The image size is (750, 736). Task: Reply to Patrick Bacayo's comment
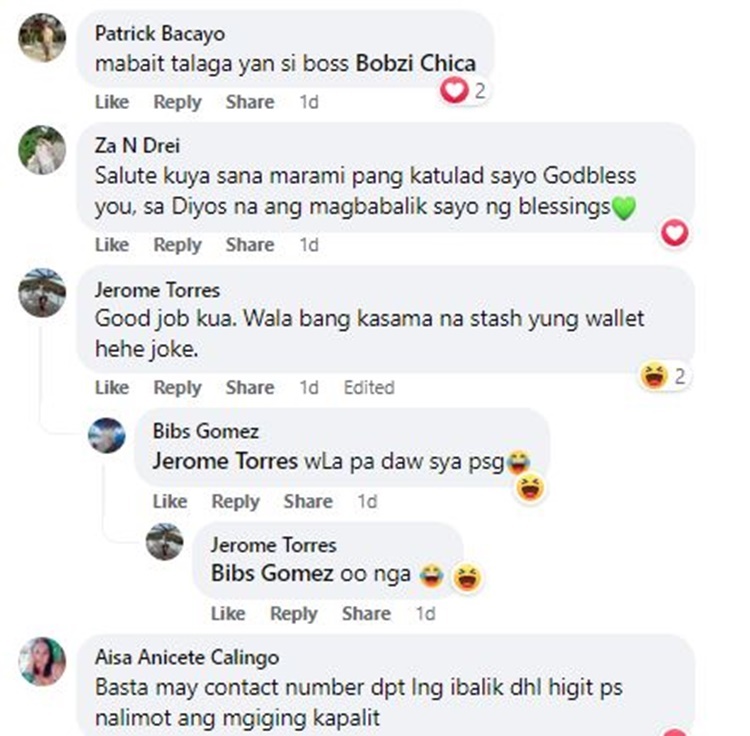[x=177, y=102]
